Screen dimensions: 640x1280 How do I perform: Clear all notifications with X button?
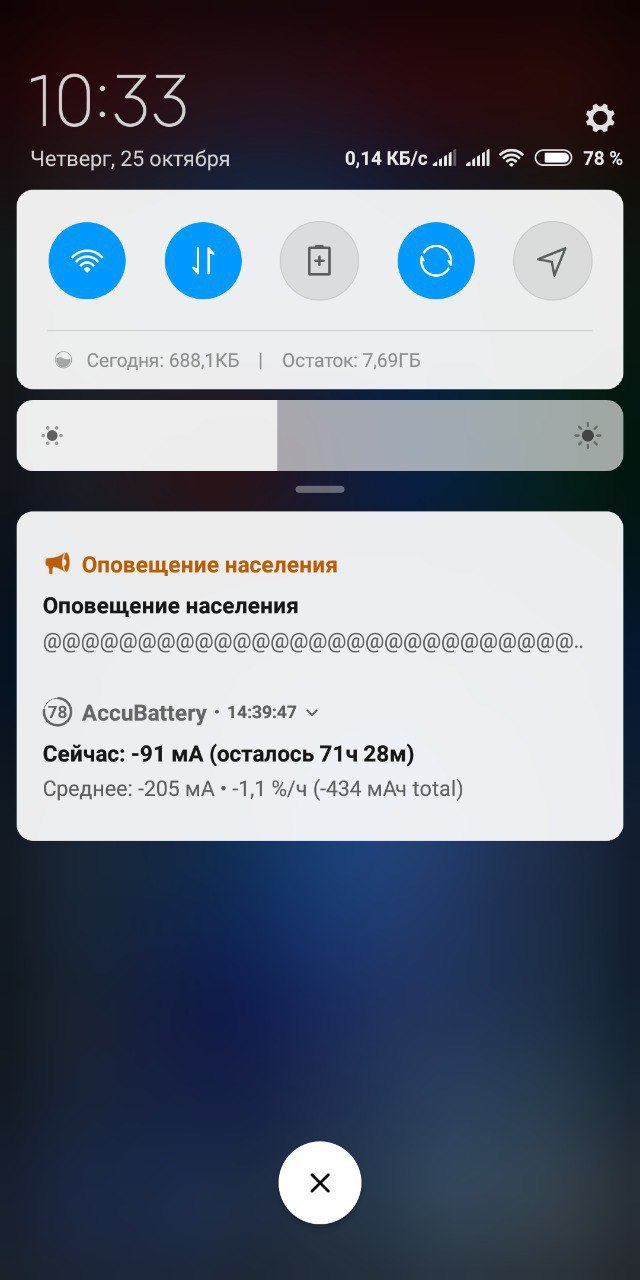(320, 1183)
